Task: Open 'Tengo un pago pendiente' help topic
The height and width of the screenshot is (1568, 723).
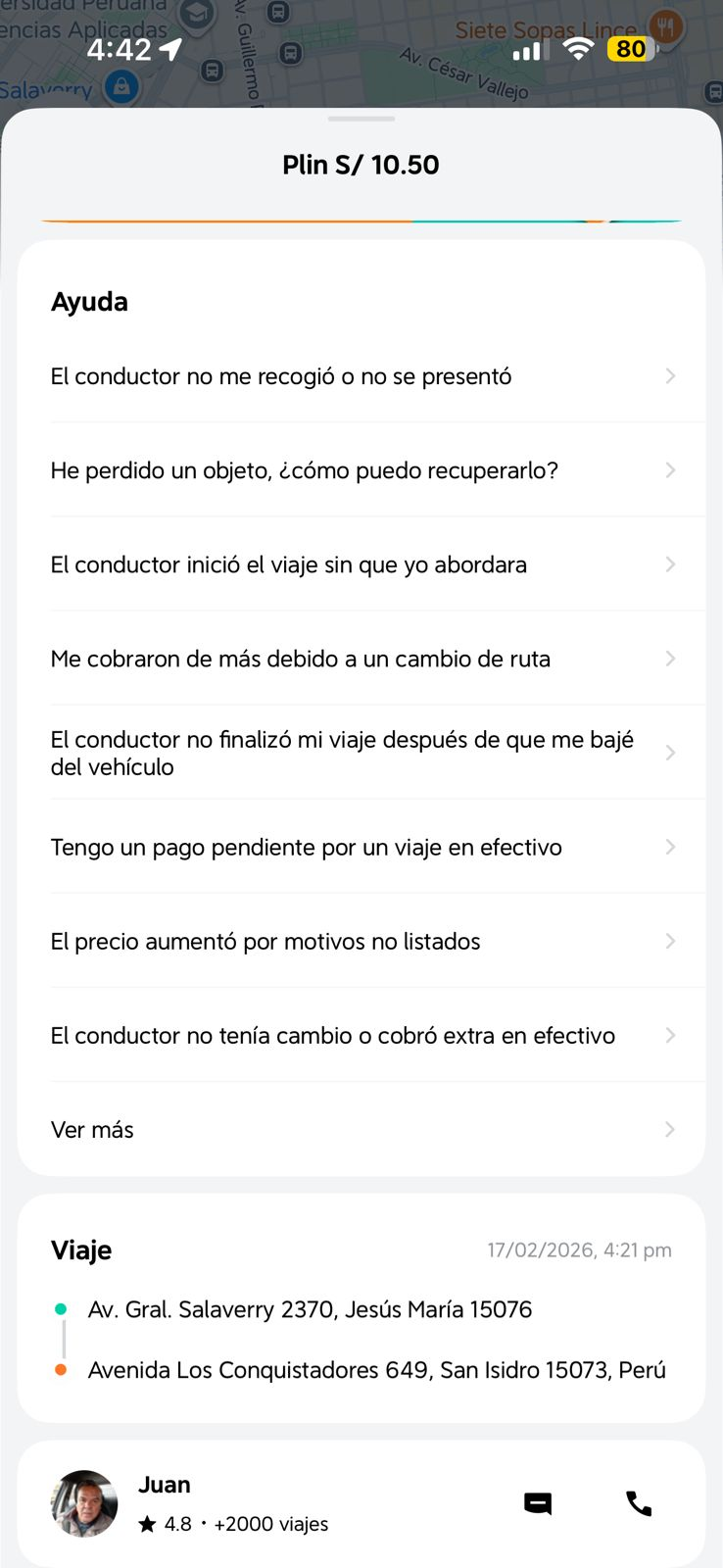Action: (361, 847)
